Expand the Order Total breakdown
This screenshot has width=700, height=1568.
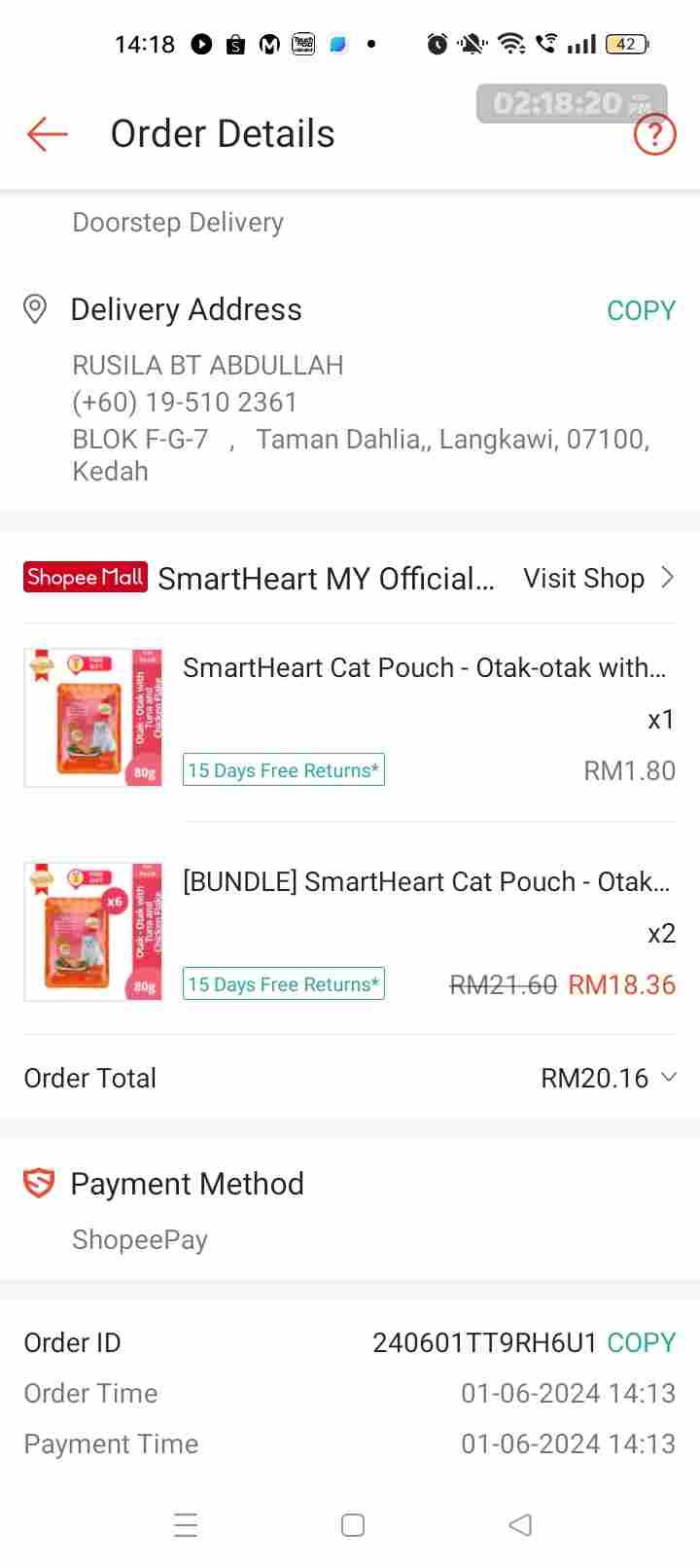668,1077
